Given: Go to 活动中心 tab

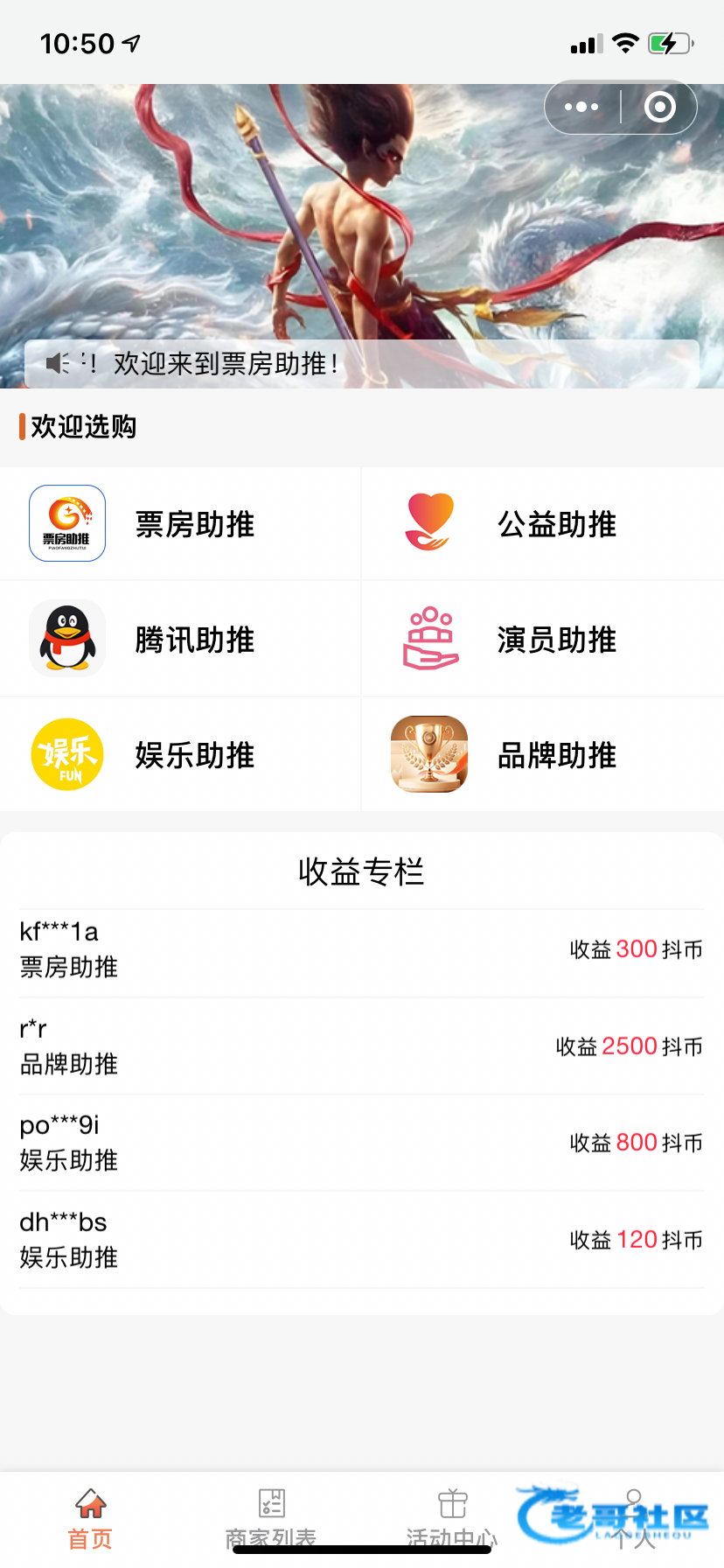Looking at the screenshot, I should 452,1518.
